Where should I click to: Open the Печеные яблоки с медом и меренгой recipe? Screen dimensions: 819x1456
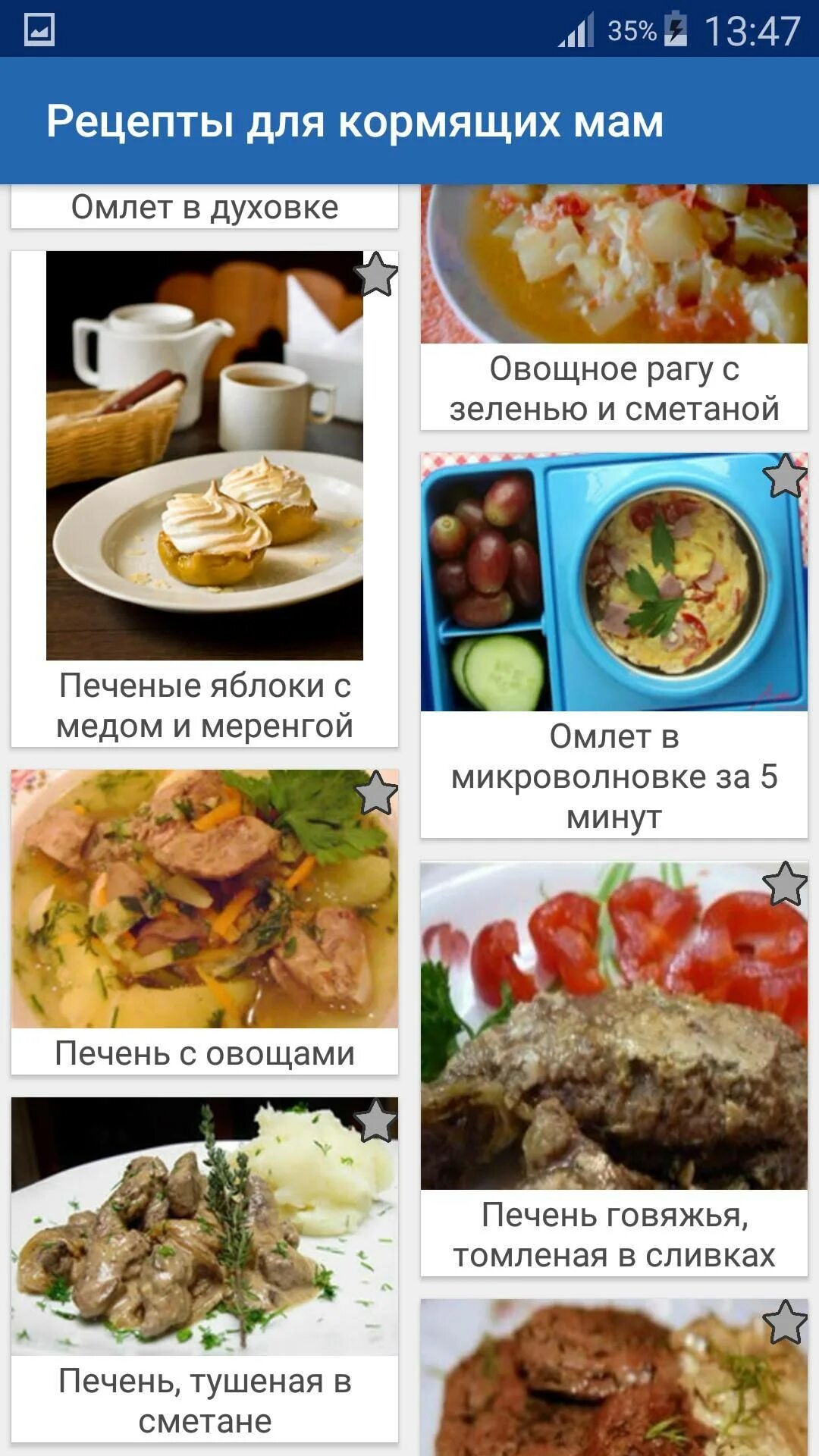pyautogui.click(x=205, y=498)
